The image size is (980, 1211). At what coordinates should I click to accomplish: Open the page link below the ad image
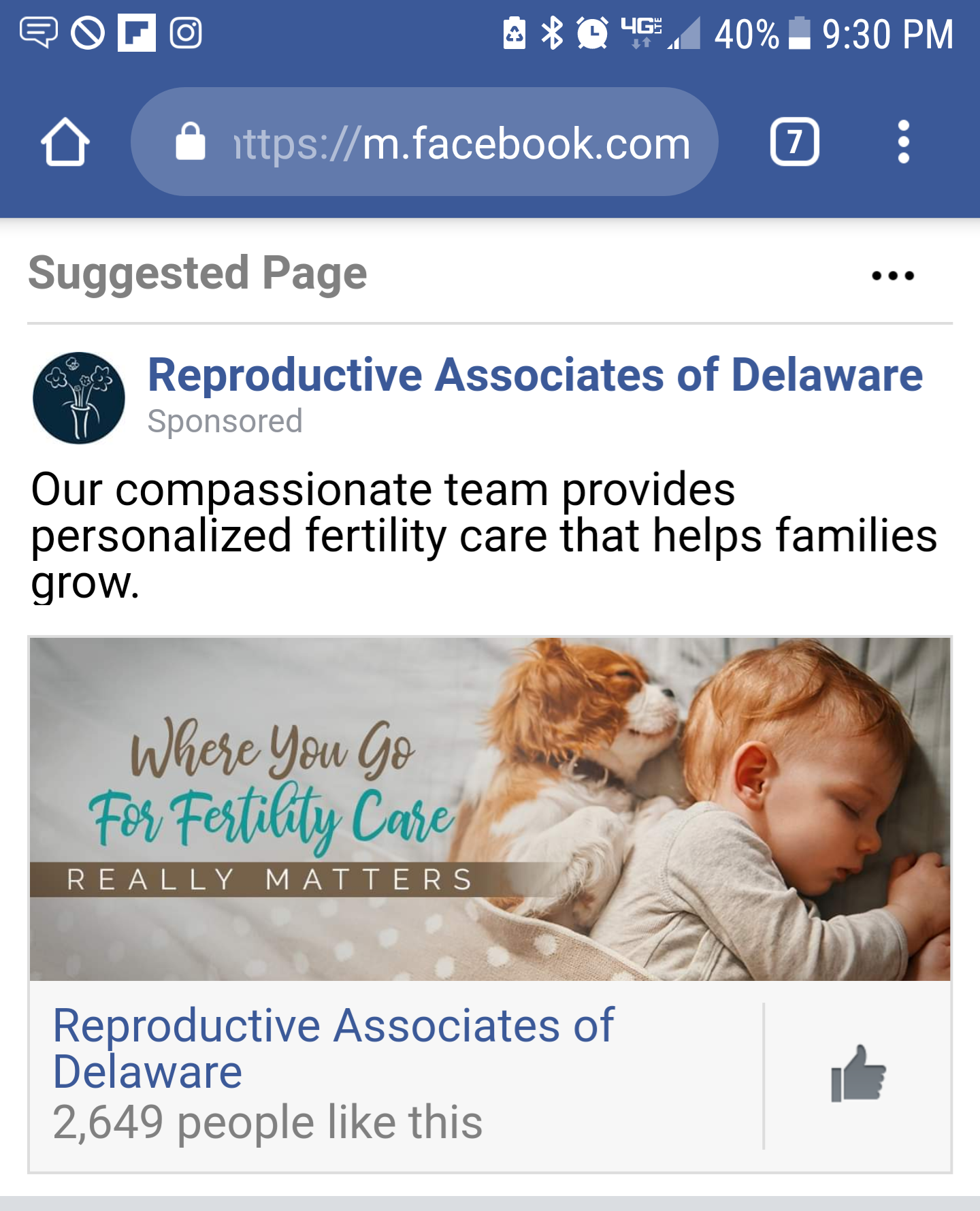pyautogui.click(x=333, y=1048)
